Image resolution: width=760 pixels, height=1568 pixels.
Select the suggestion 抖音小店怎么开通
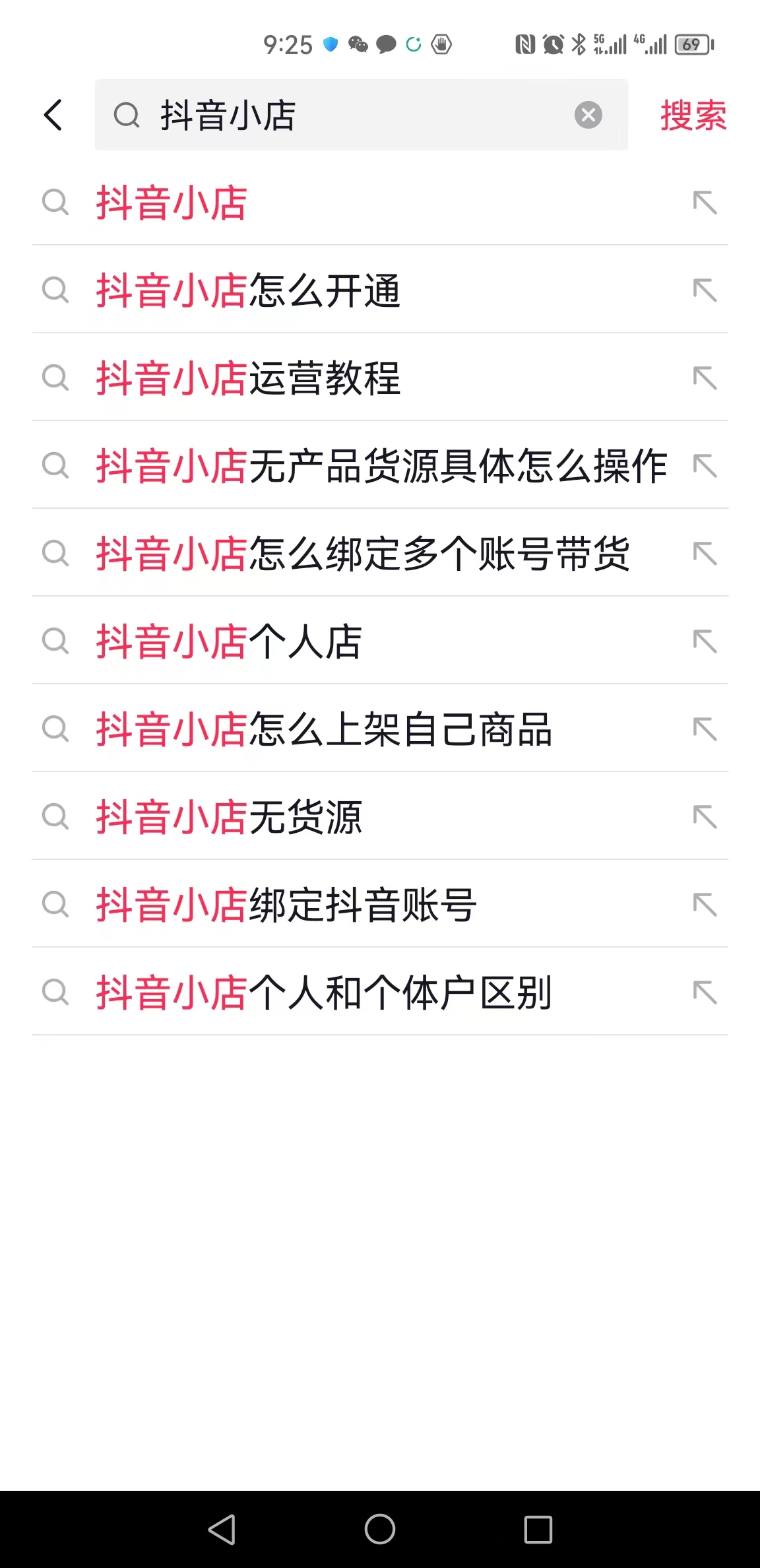click(380, 290)
